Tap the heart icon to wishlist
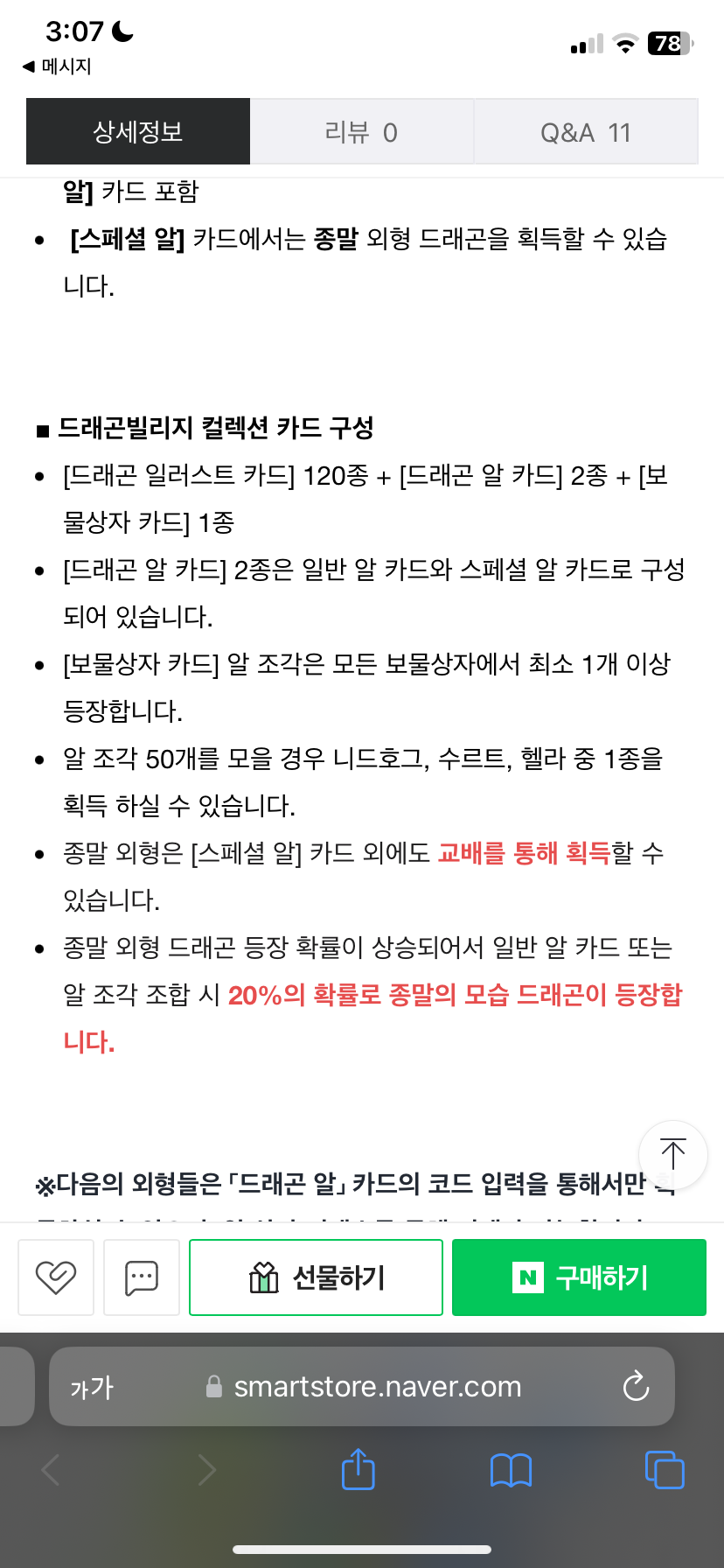 [x=56, y=1277]
